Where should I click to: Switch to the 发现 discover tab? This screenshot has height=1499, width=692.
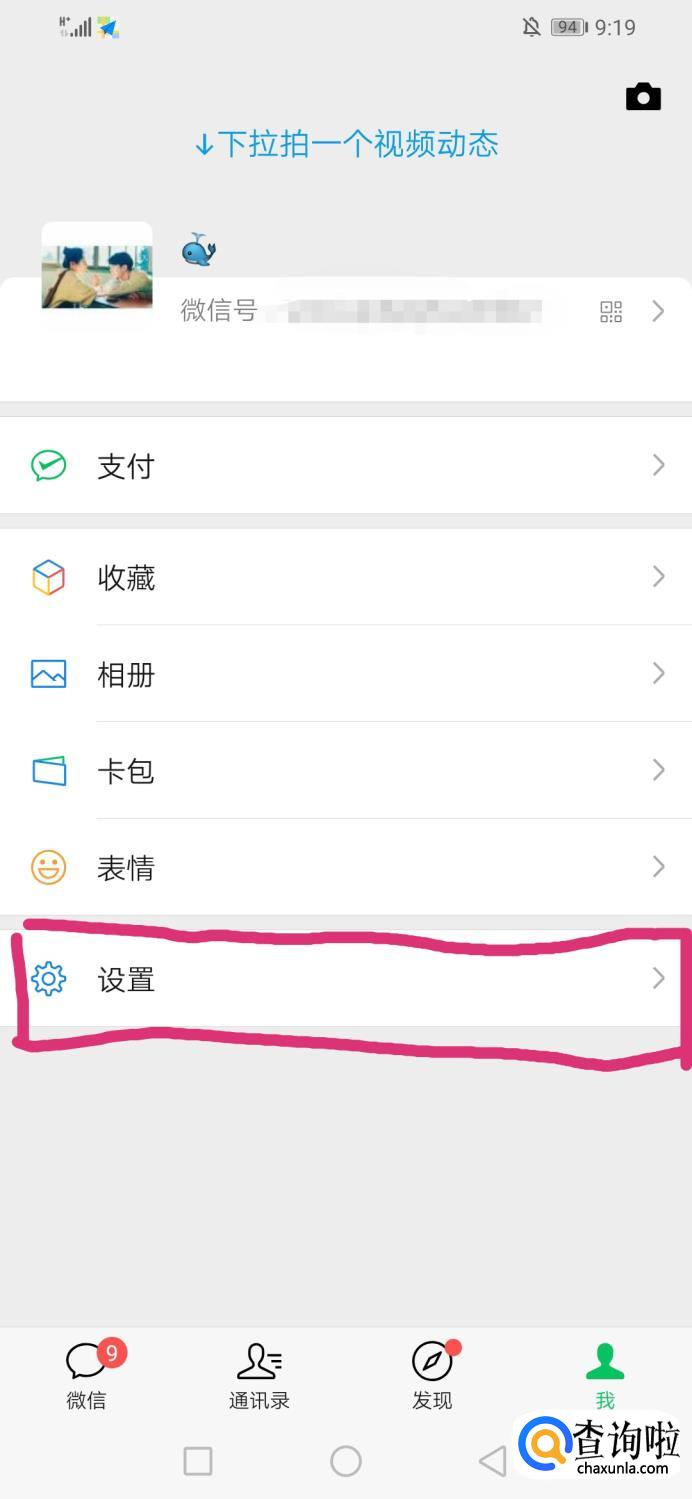[x=432, y=1375]
